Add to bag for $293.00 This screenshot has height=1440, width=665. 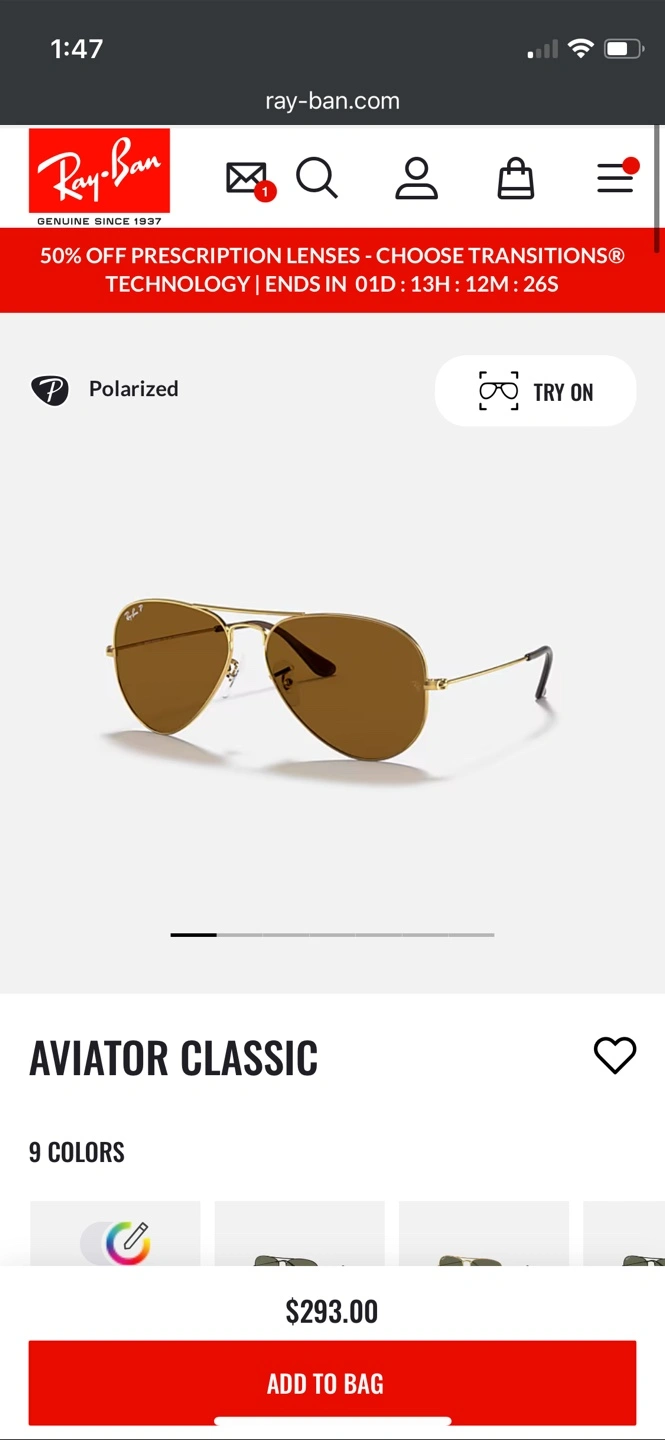[332, 1383]
